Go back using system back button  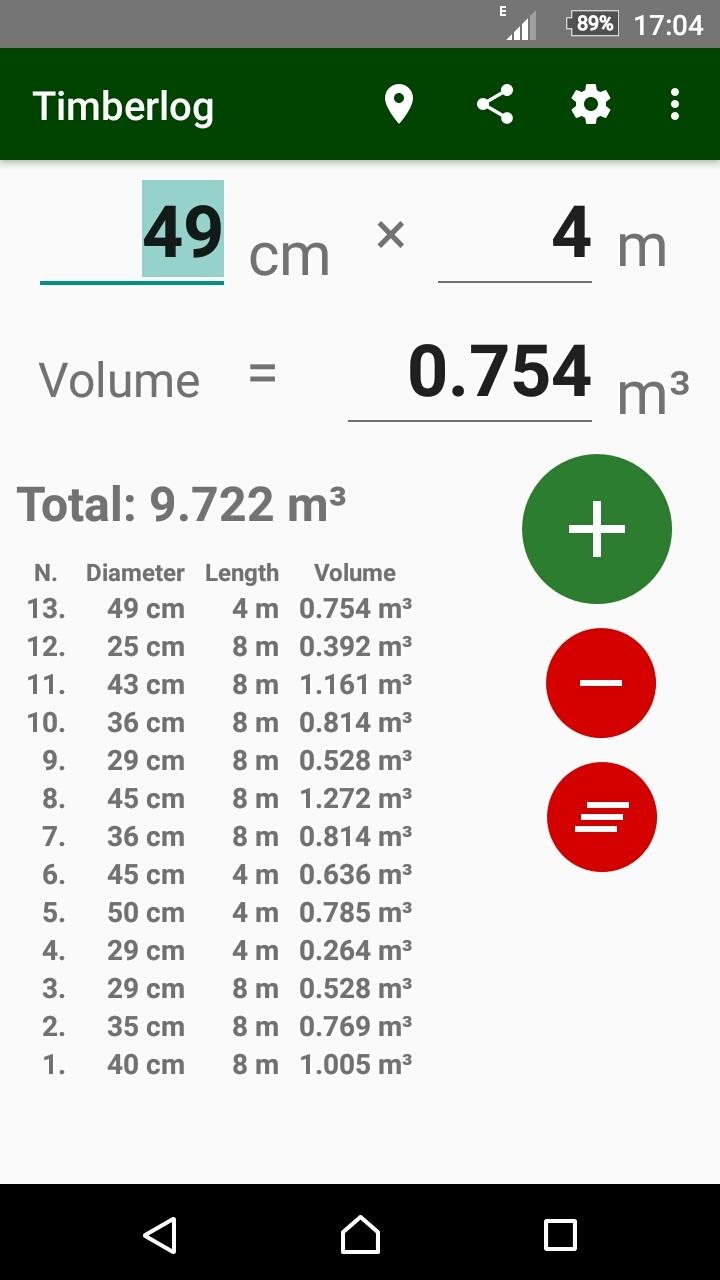pos(160,1235)
